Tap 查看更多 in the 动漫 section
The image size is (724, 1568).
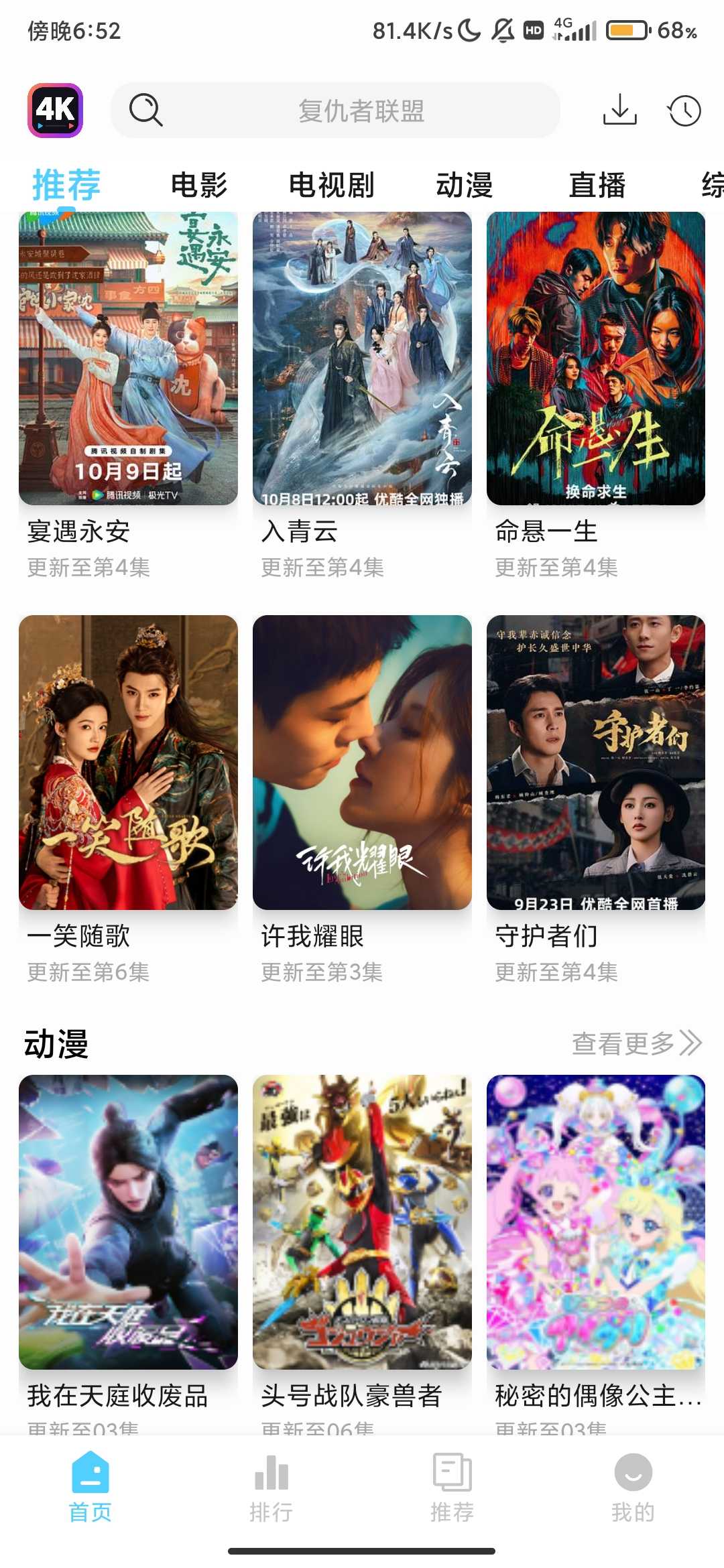[636, 1043]
